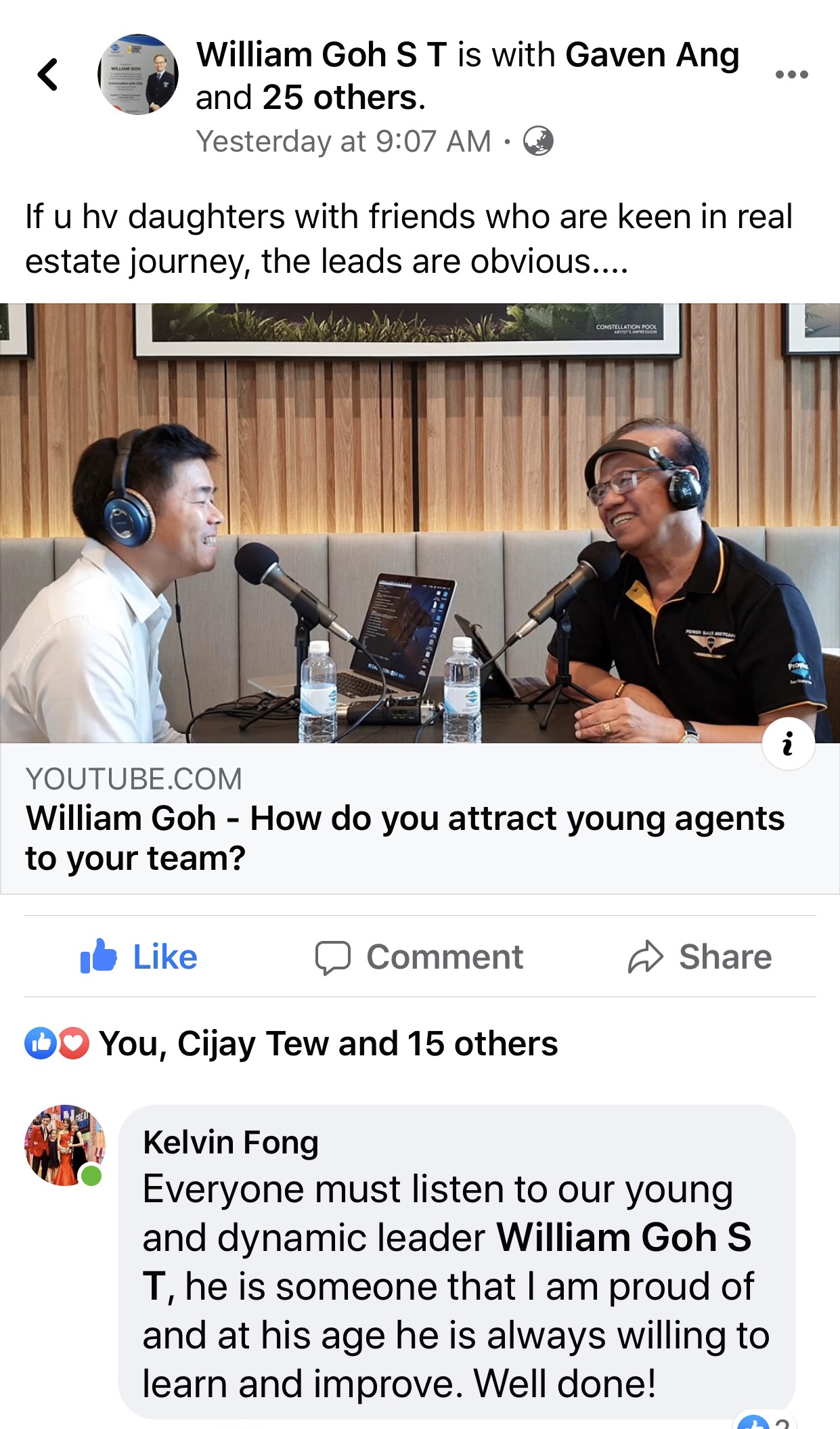Screen dimensions: 840x1429
Task: Unlike the post with Like button
Action: pos(139,957)
